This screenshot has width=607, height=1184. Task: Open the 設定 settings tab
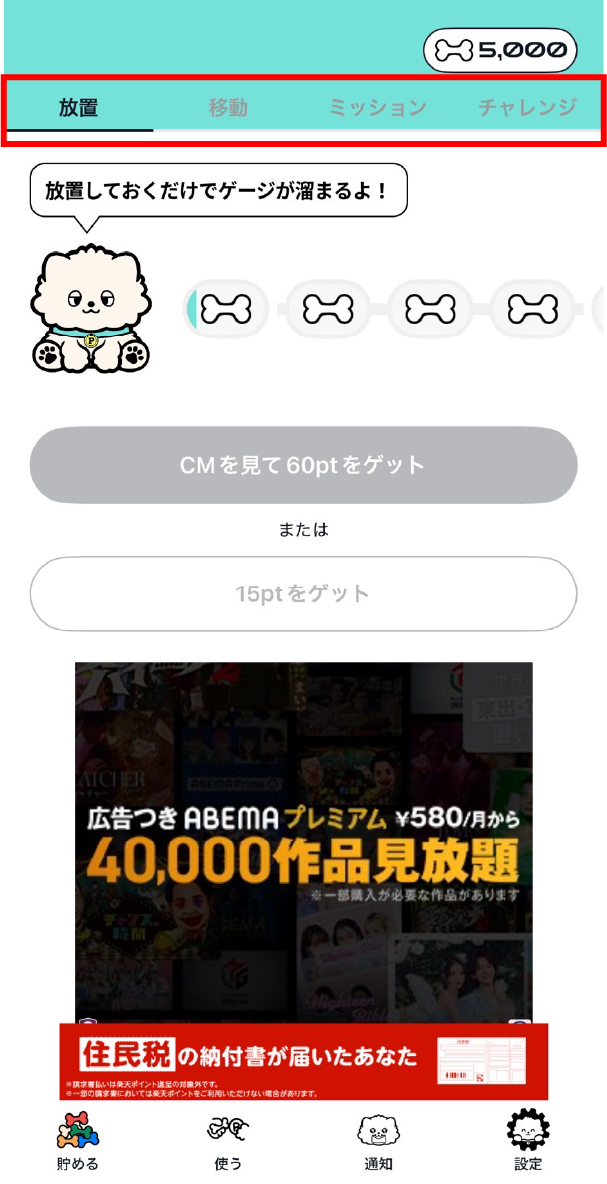pos(528,1142)
